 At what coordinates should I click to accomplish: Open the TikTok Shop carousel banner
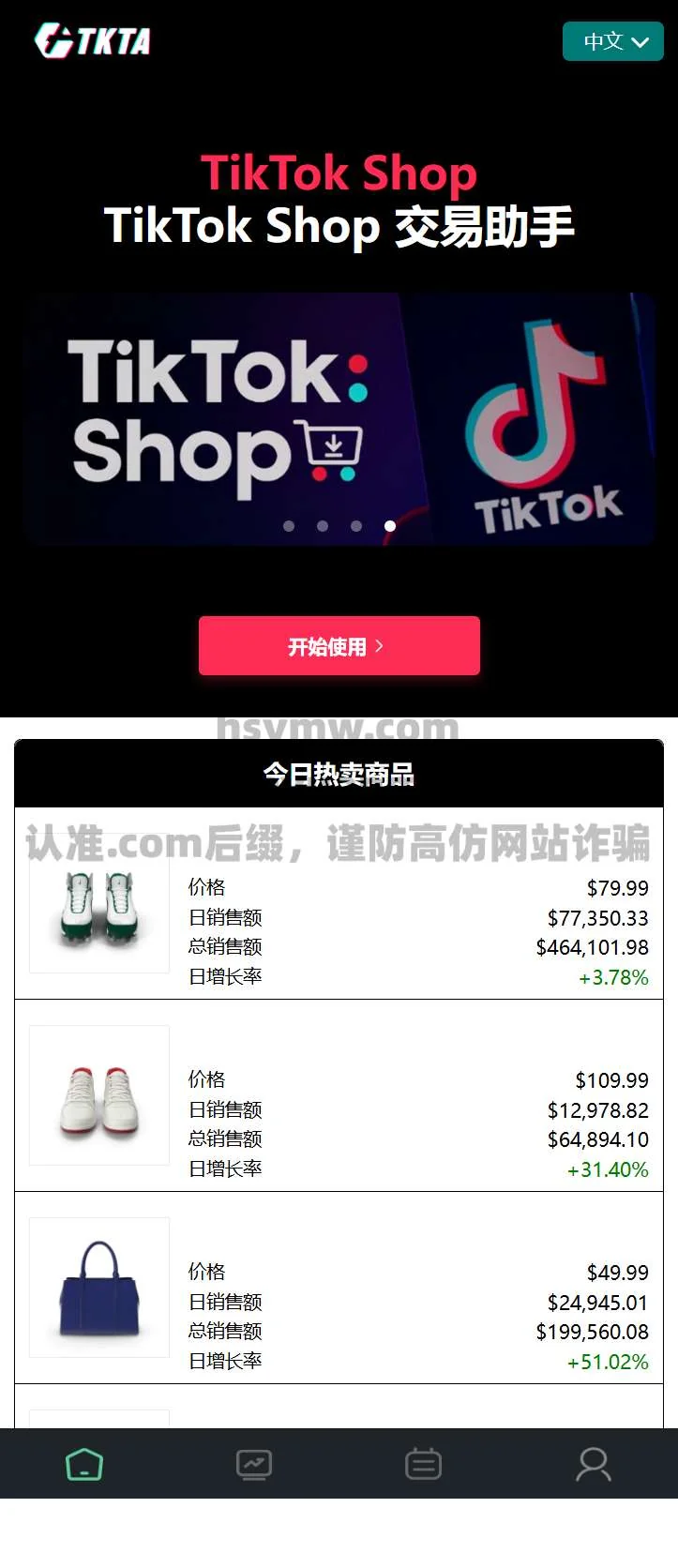[x=339, y=417]
